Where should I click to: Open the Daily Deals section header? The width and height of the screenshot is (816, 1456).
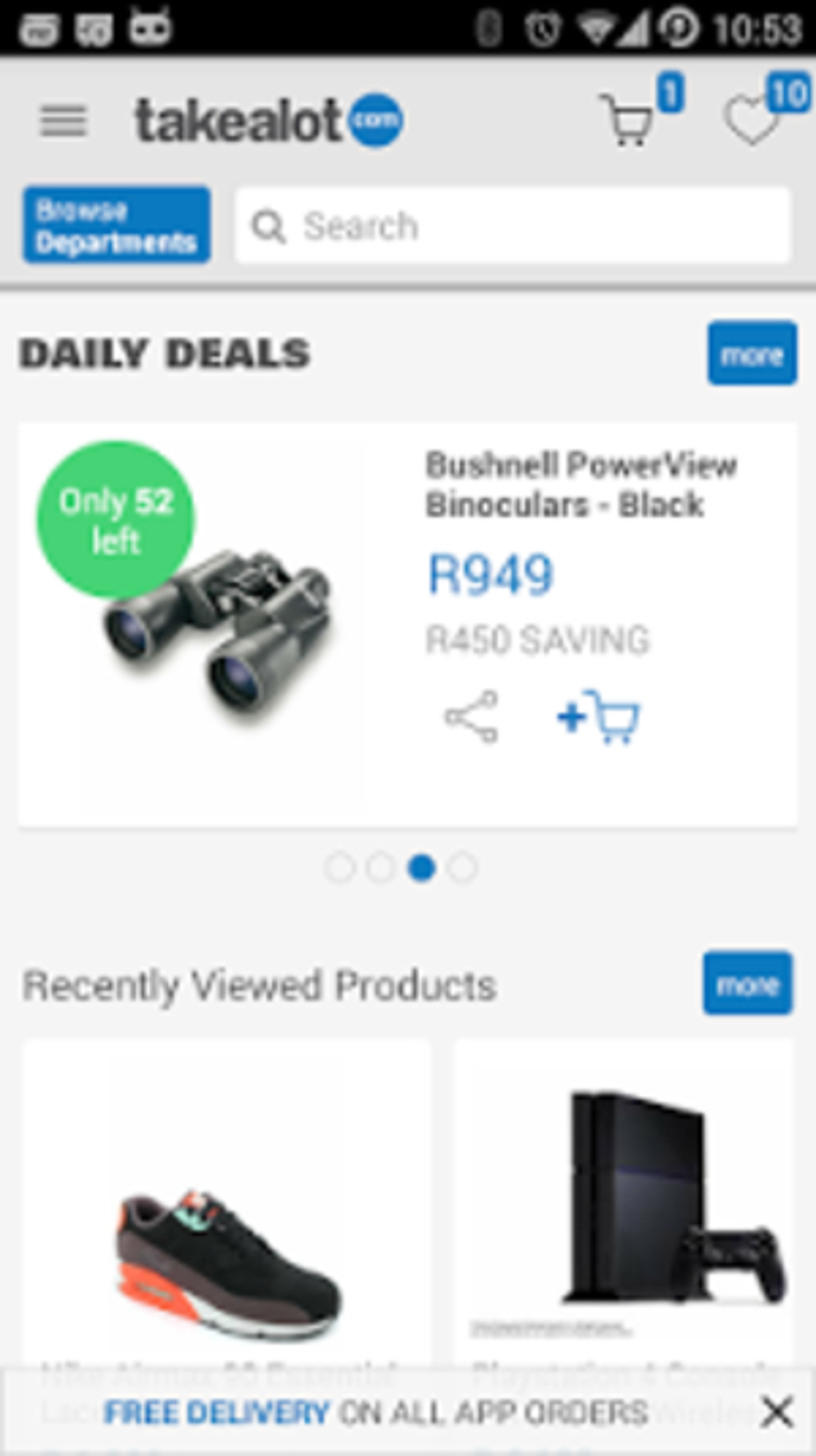tap(164, 352)
